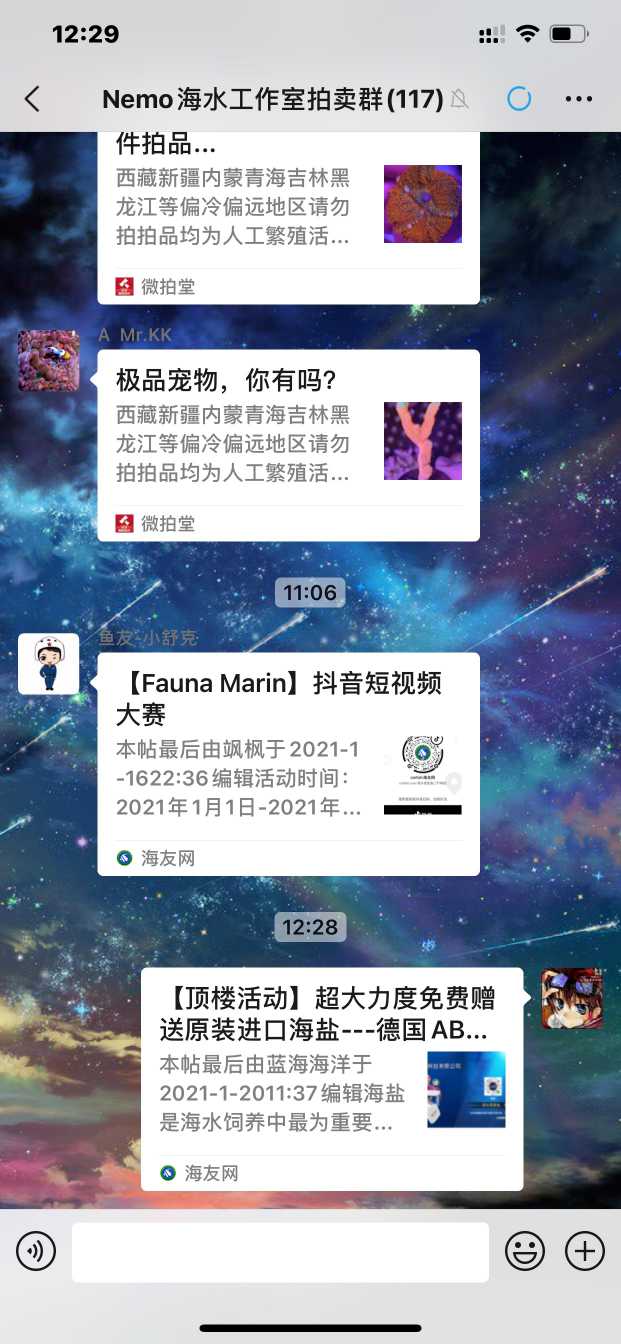View Mr.KK's profile avatar

(x=49, y=361)
